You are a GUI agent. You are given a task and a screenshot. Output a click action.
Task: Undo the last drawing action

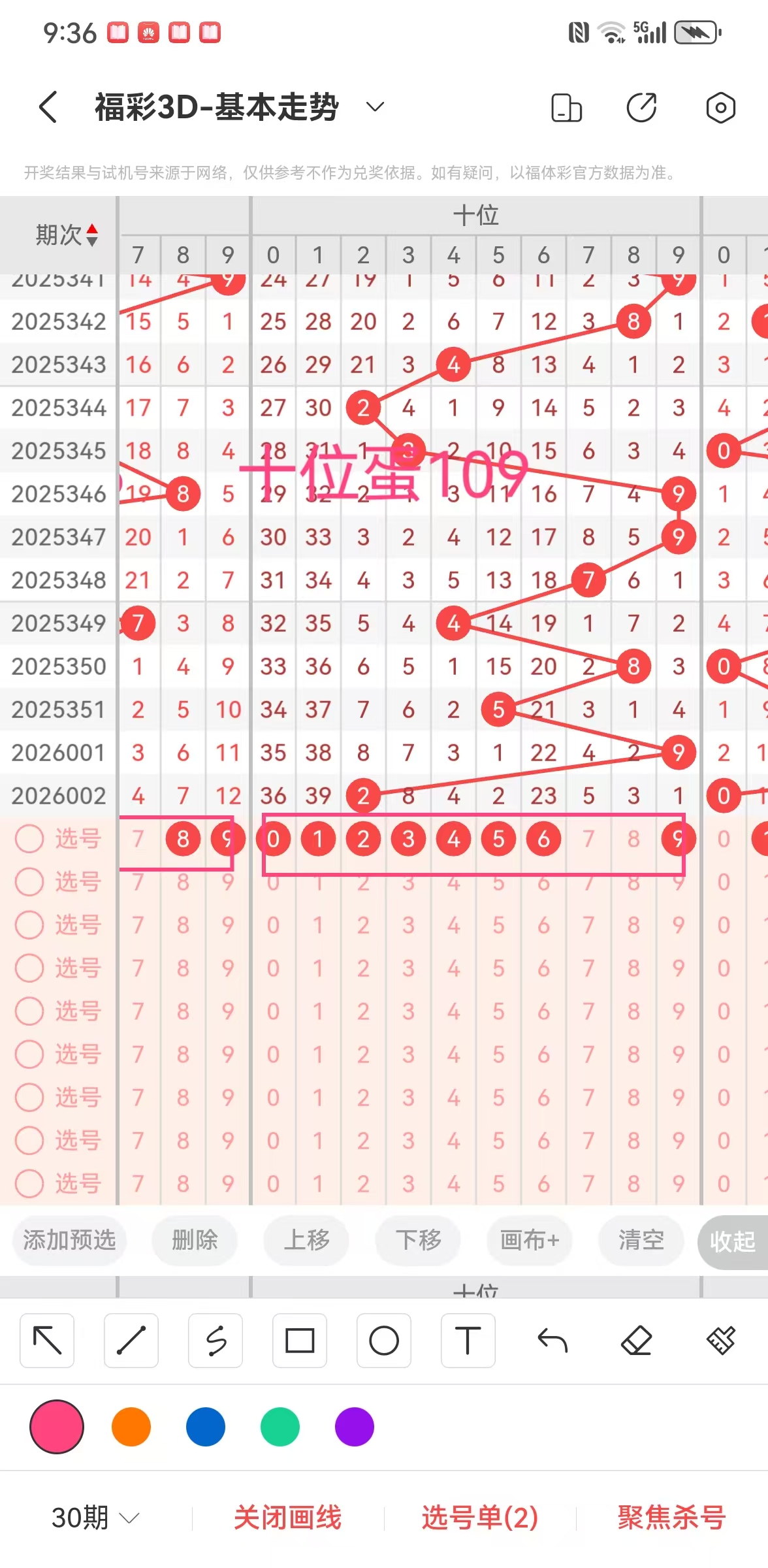(x=552, y=1341)
